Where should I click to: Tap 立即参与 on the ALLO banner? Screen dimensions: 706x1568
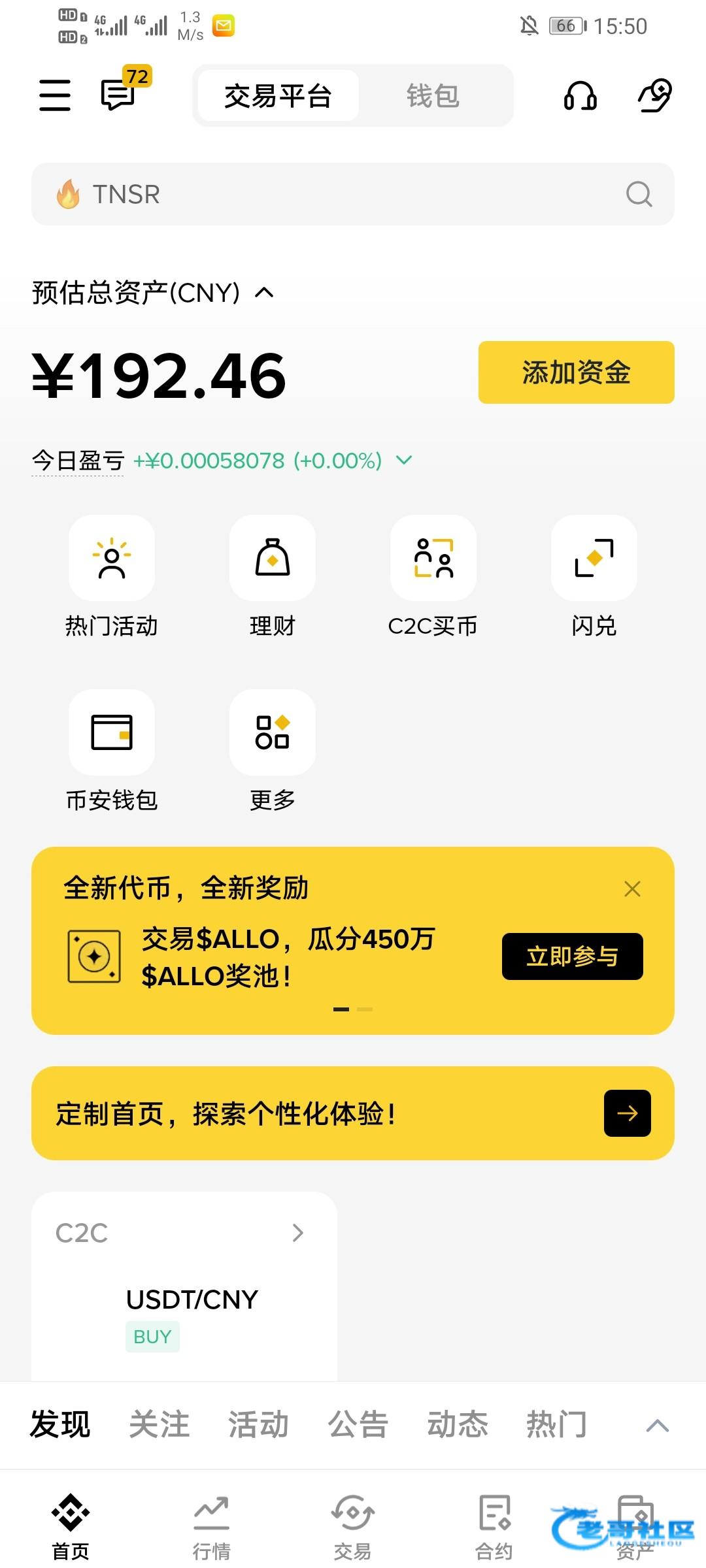572,956
